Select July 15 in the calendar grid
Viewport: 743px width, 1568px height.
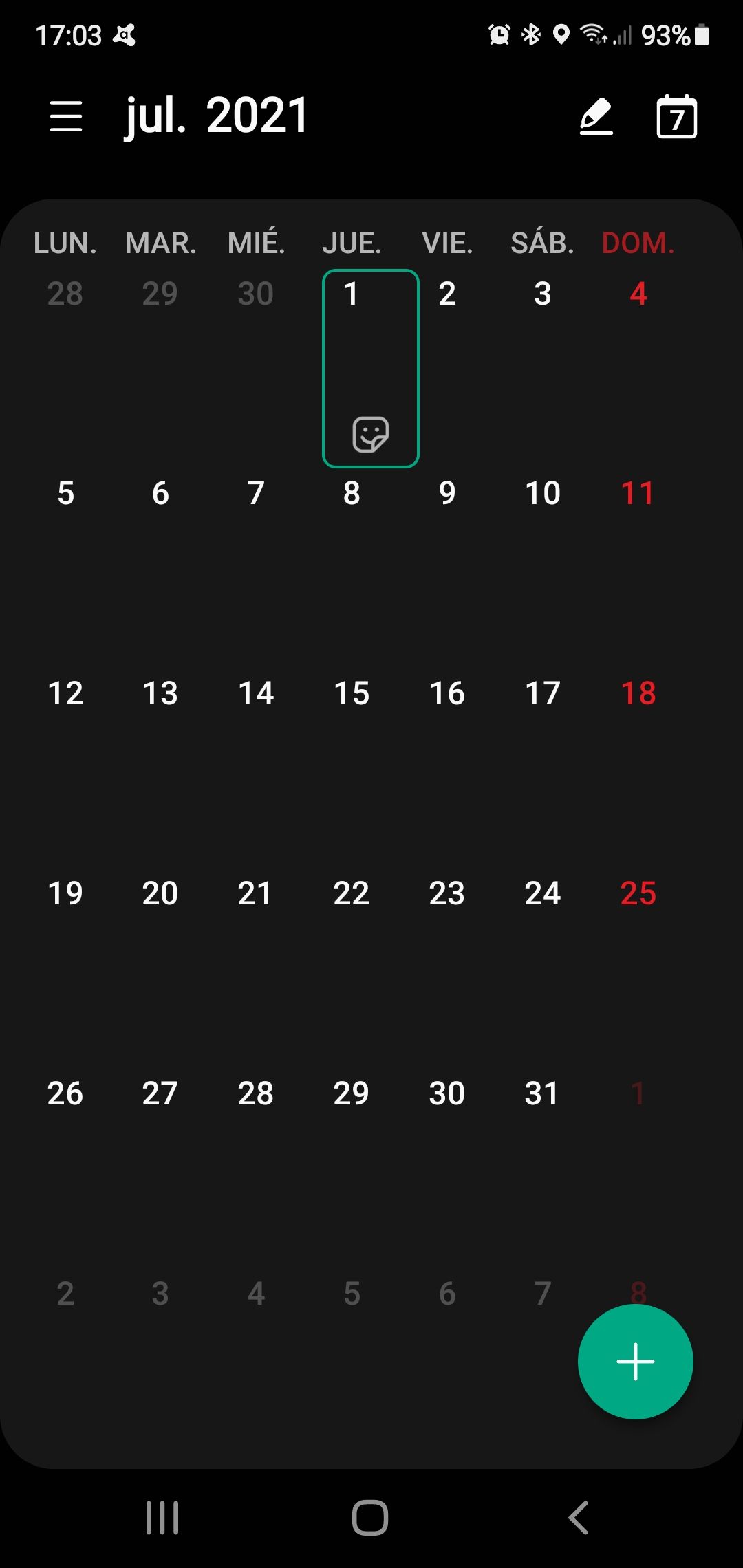351,693
